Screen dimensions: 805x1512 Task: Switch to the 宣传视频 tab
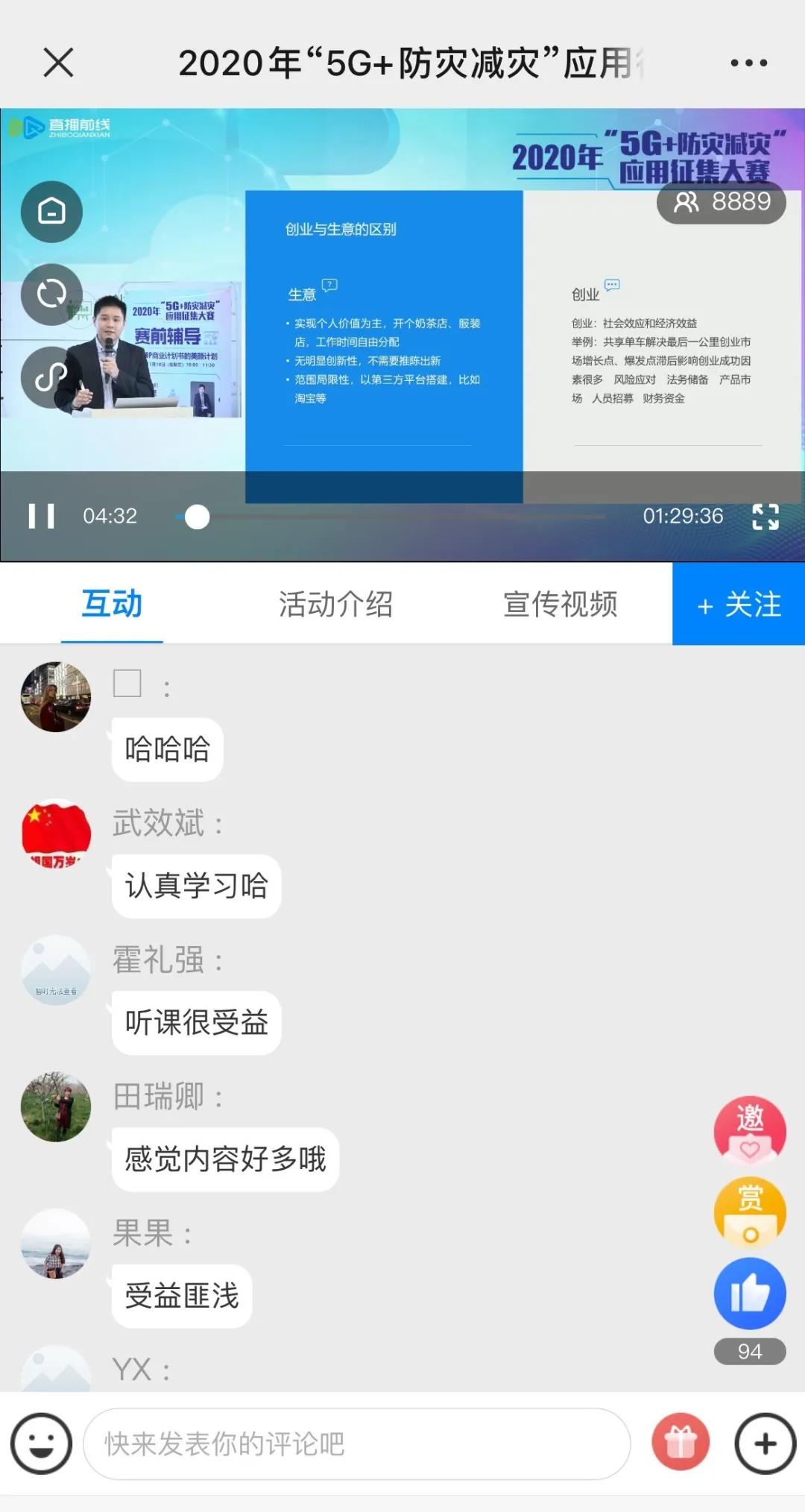click(560, 604)
